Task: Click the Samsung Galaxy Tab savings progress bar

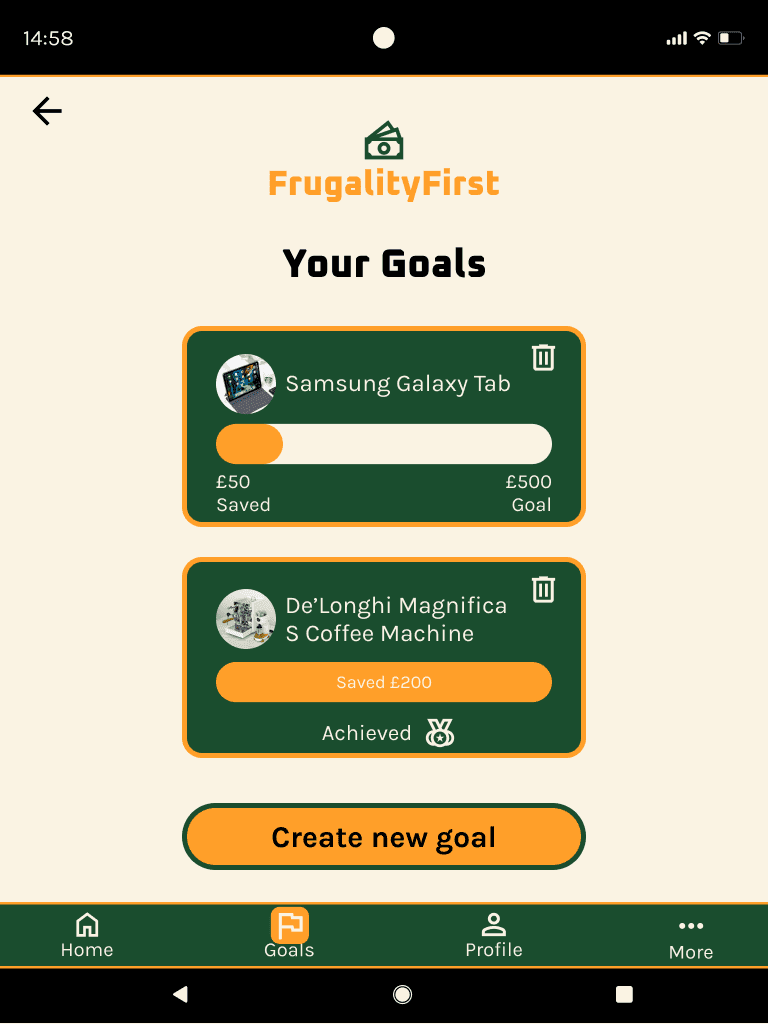Action: pos(384,443)
